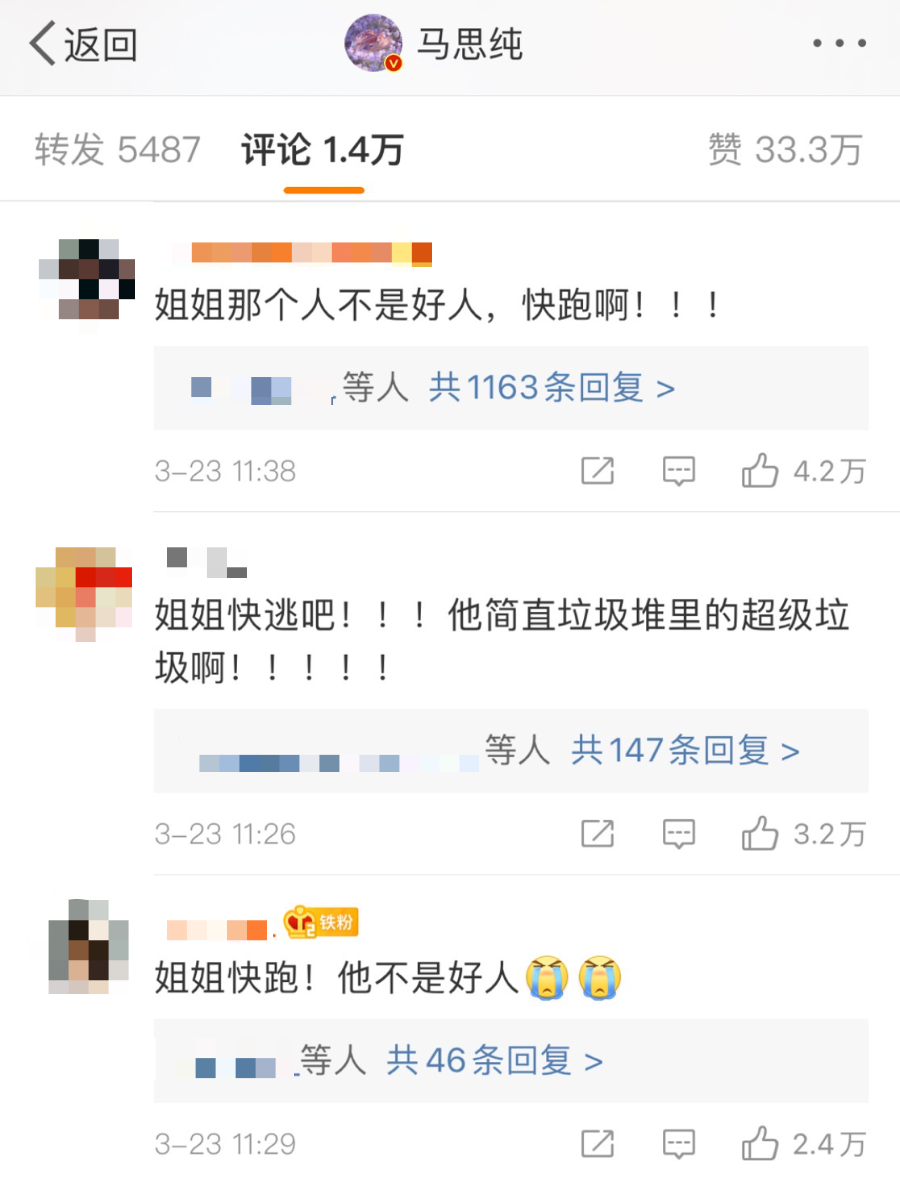View the 共147条回复 reply thread
The image size is (900, 1182).
pos(685,750)
